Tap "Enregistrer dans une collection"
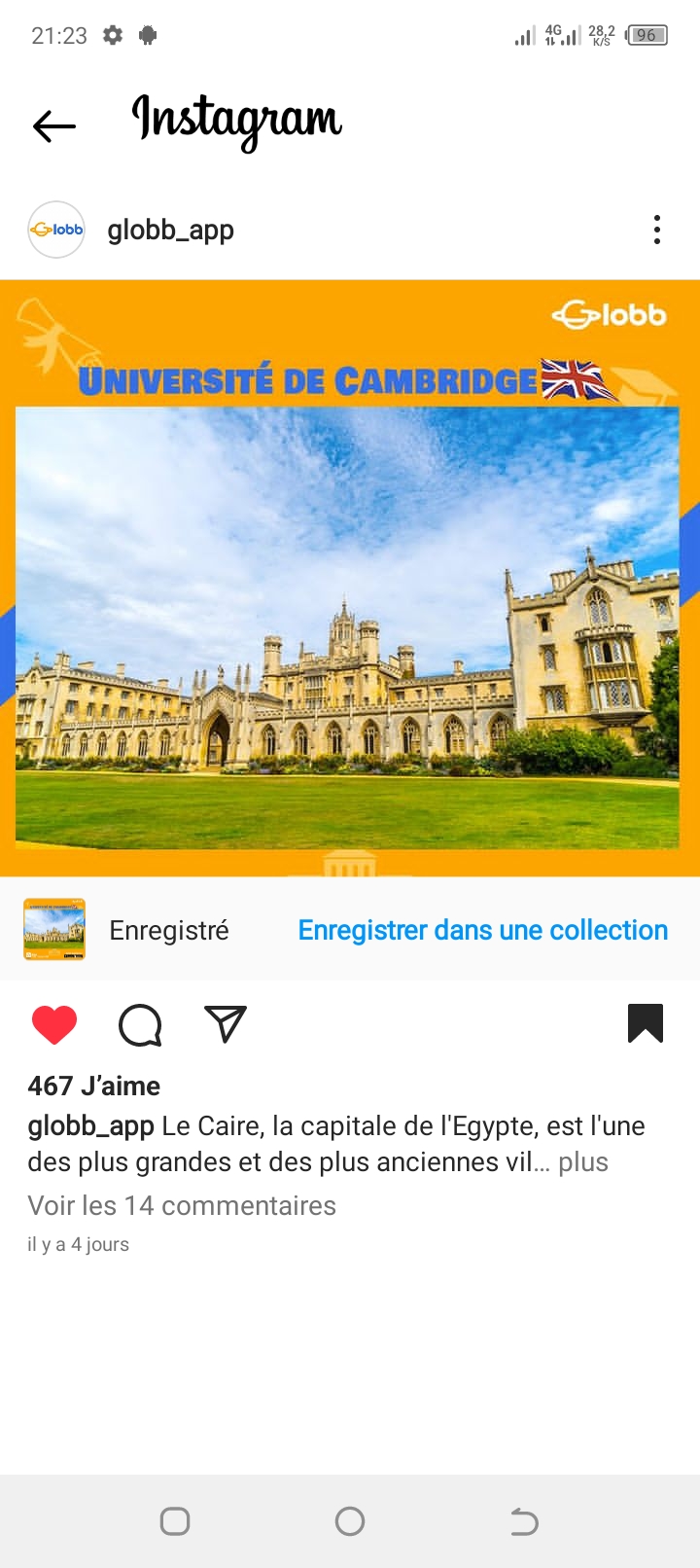The height and width of the screenshot is (1568, 700). click(x=482, y=930)
